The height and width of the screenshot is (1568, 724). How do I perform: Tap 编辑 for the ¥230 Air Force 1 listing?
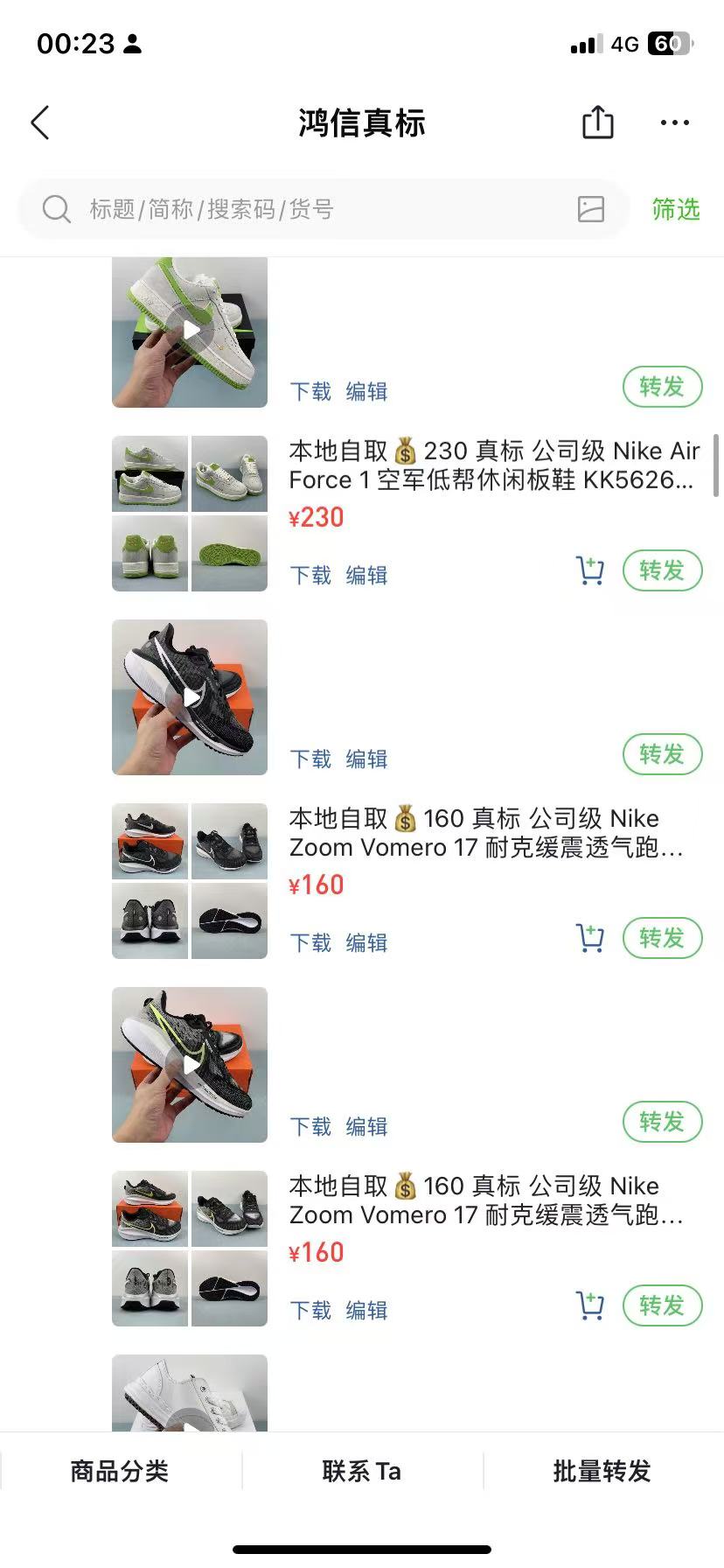coord(366,575)
